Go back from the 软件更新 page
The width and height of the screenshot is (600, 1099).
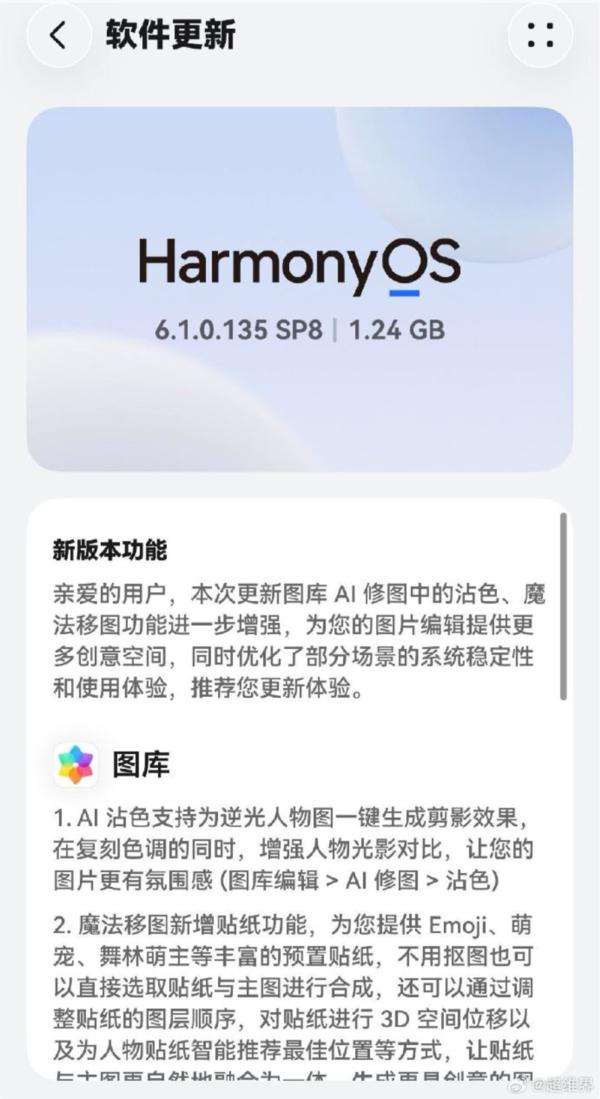coord(58,35)
